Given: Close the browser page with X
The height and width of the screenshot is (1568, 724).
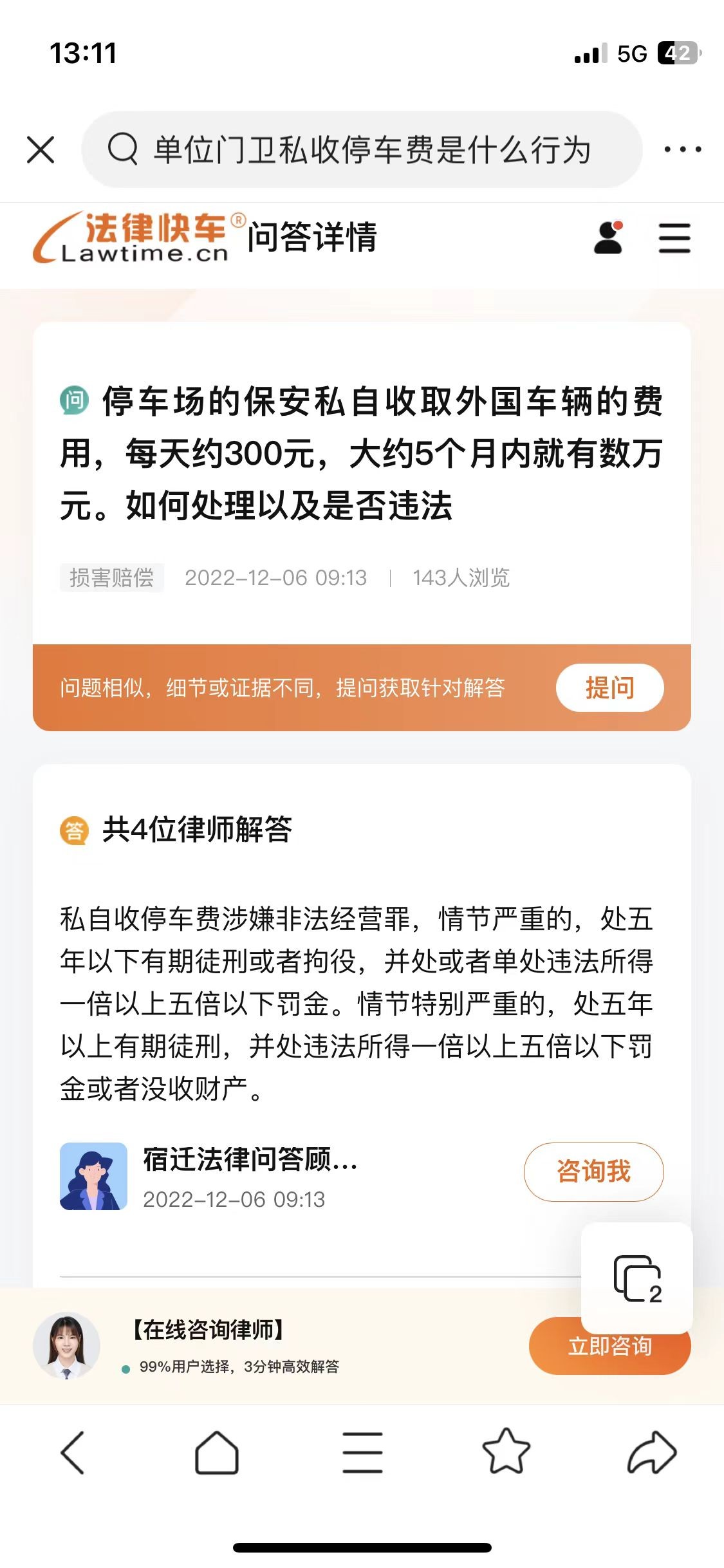Looking at the screenshot, I should 41,150.
